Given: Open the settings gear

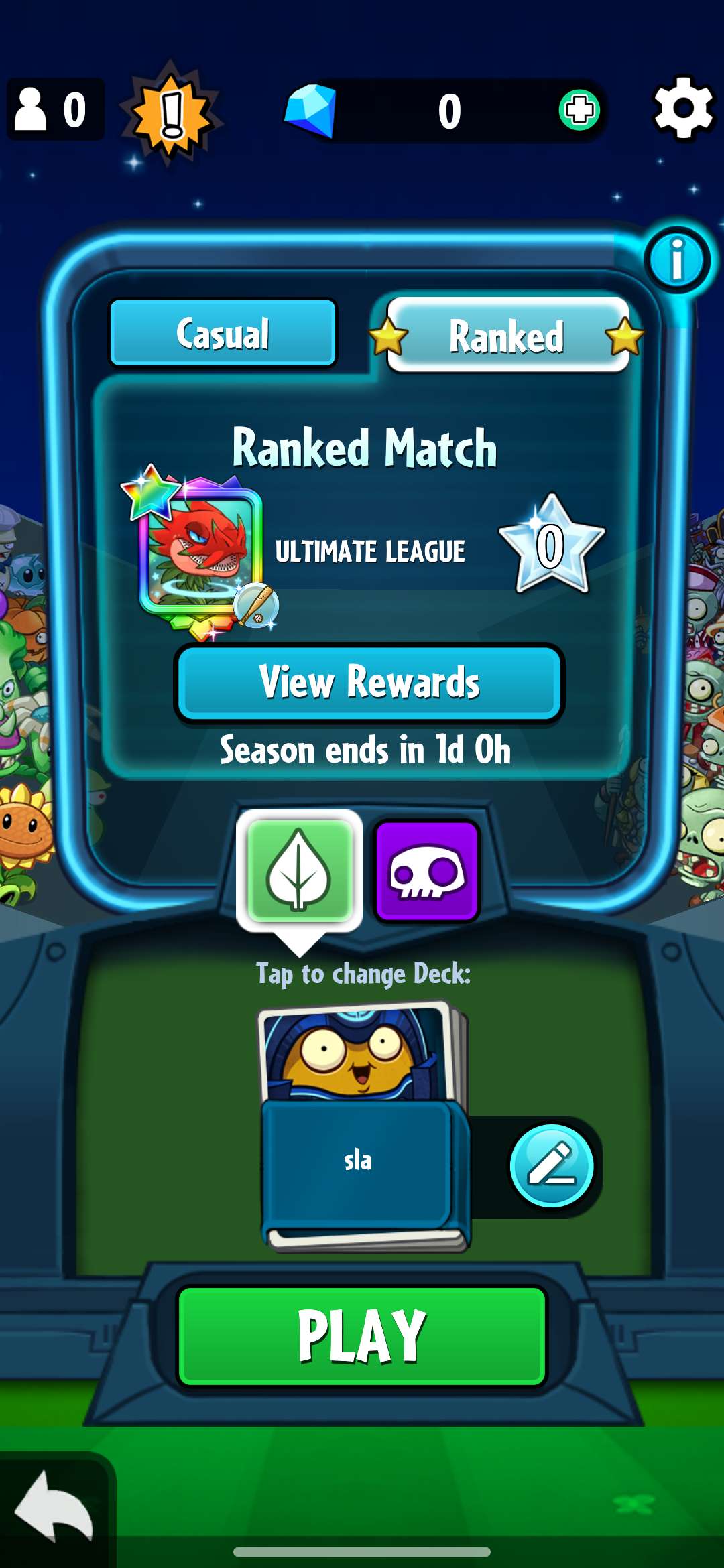Looking at the screenshot, I should 682,109.
